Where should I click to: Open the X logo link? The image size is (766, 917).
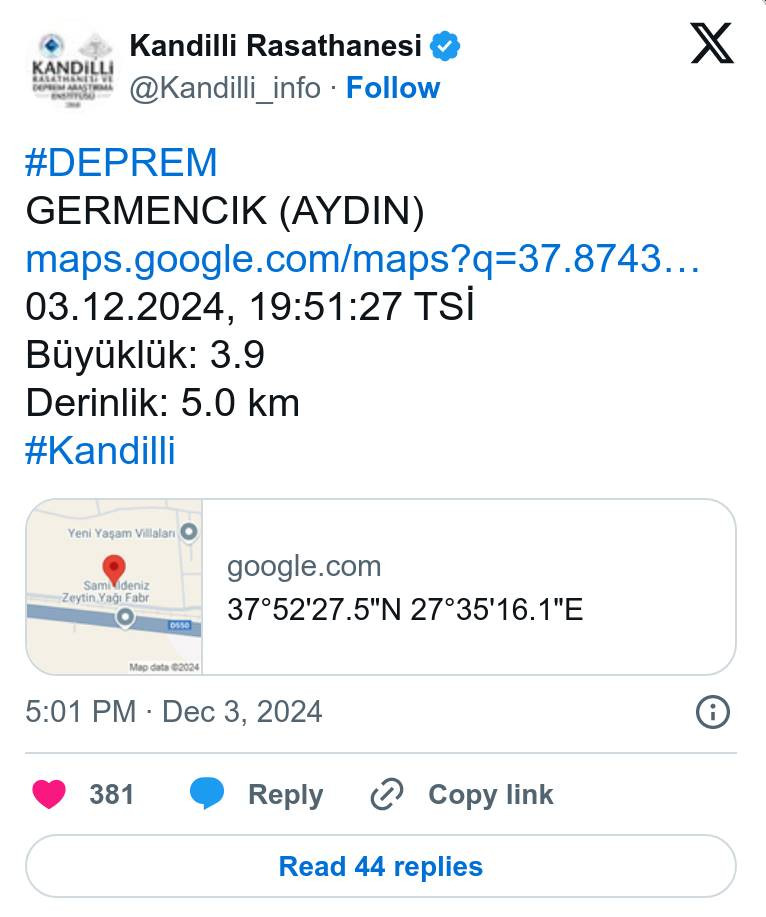coord(711,45)
